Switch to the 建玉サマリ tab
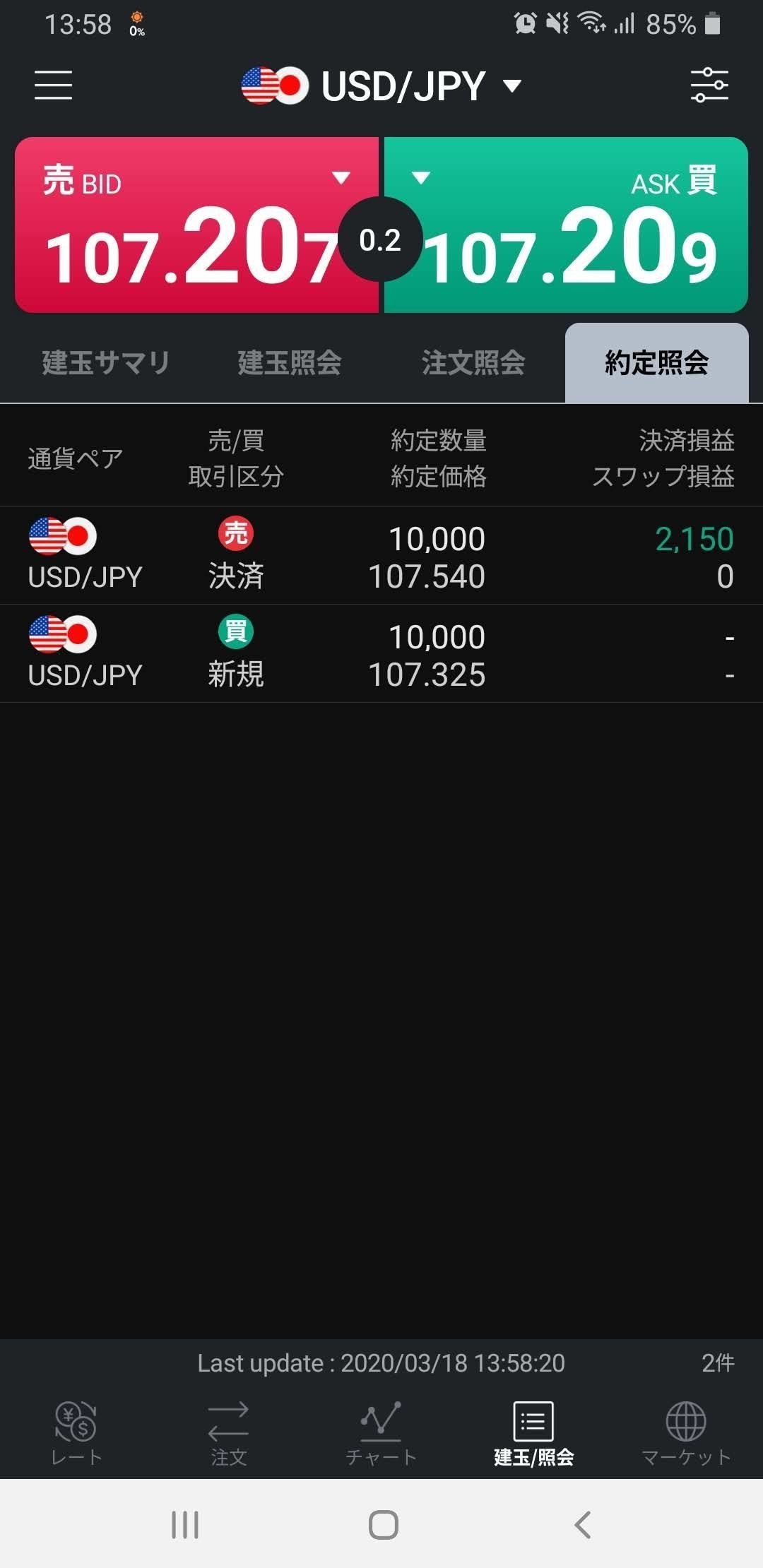 point(104,362)
